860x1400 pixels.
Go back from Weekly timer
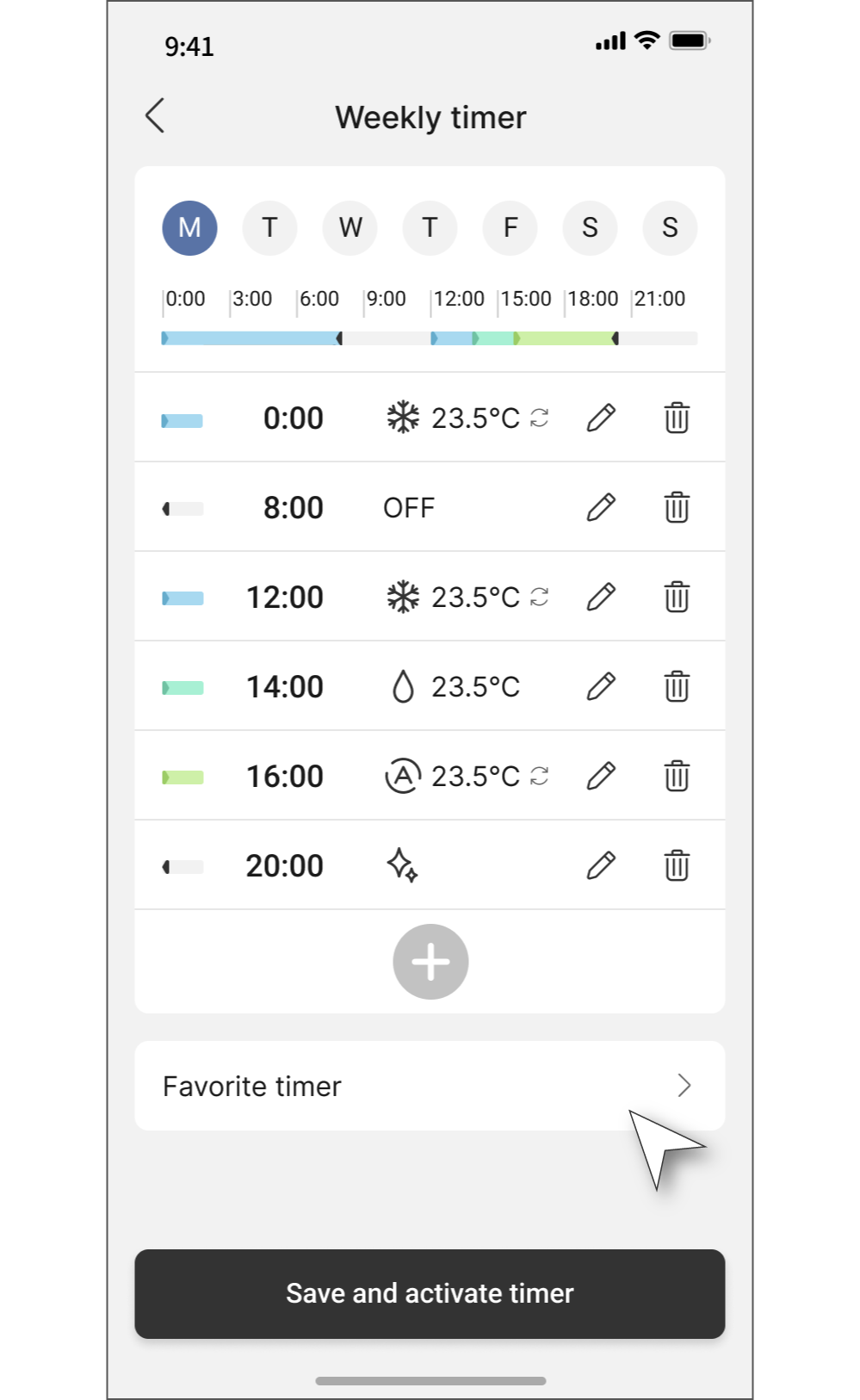click(155, 116)
